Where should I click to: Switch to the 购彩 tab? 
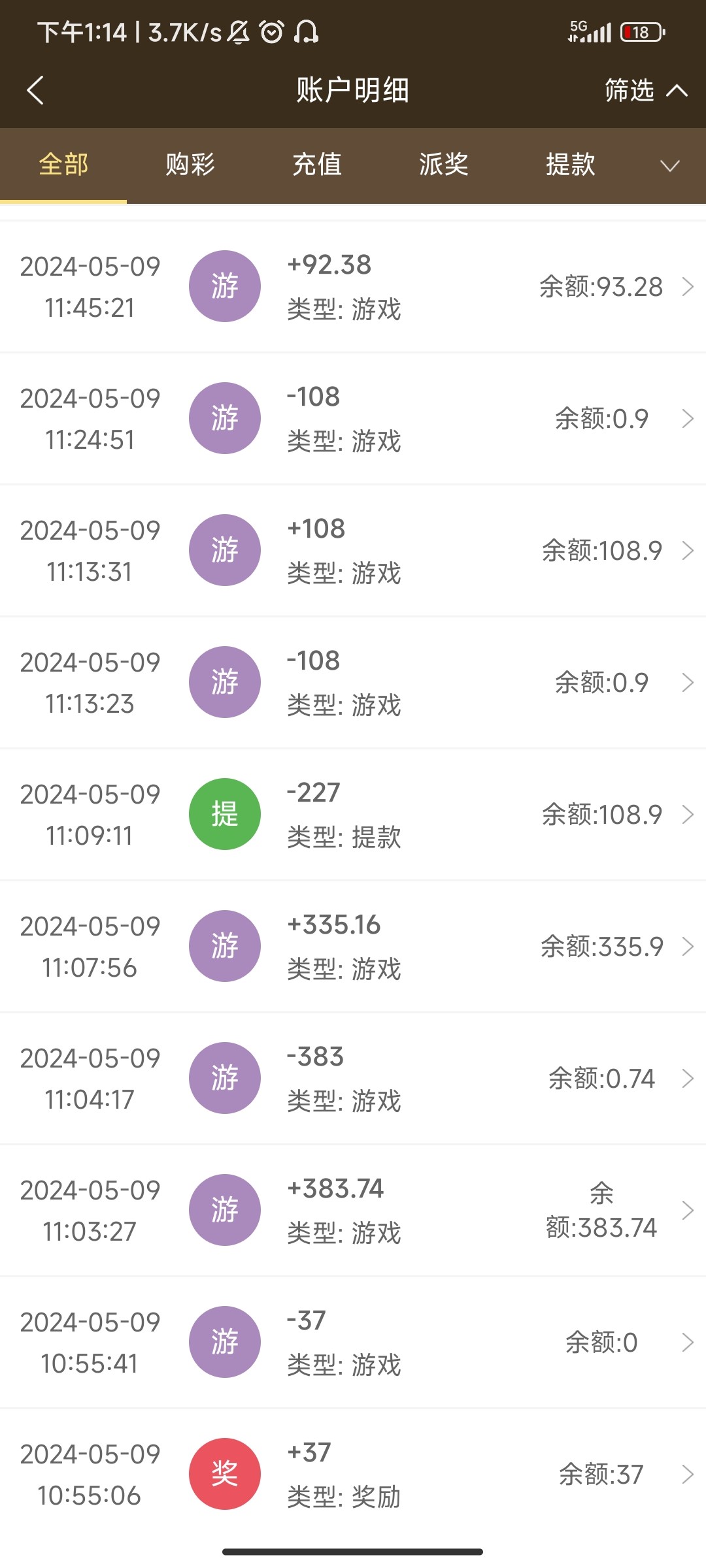[x=190, y=165]
